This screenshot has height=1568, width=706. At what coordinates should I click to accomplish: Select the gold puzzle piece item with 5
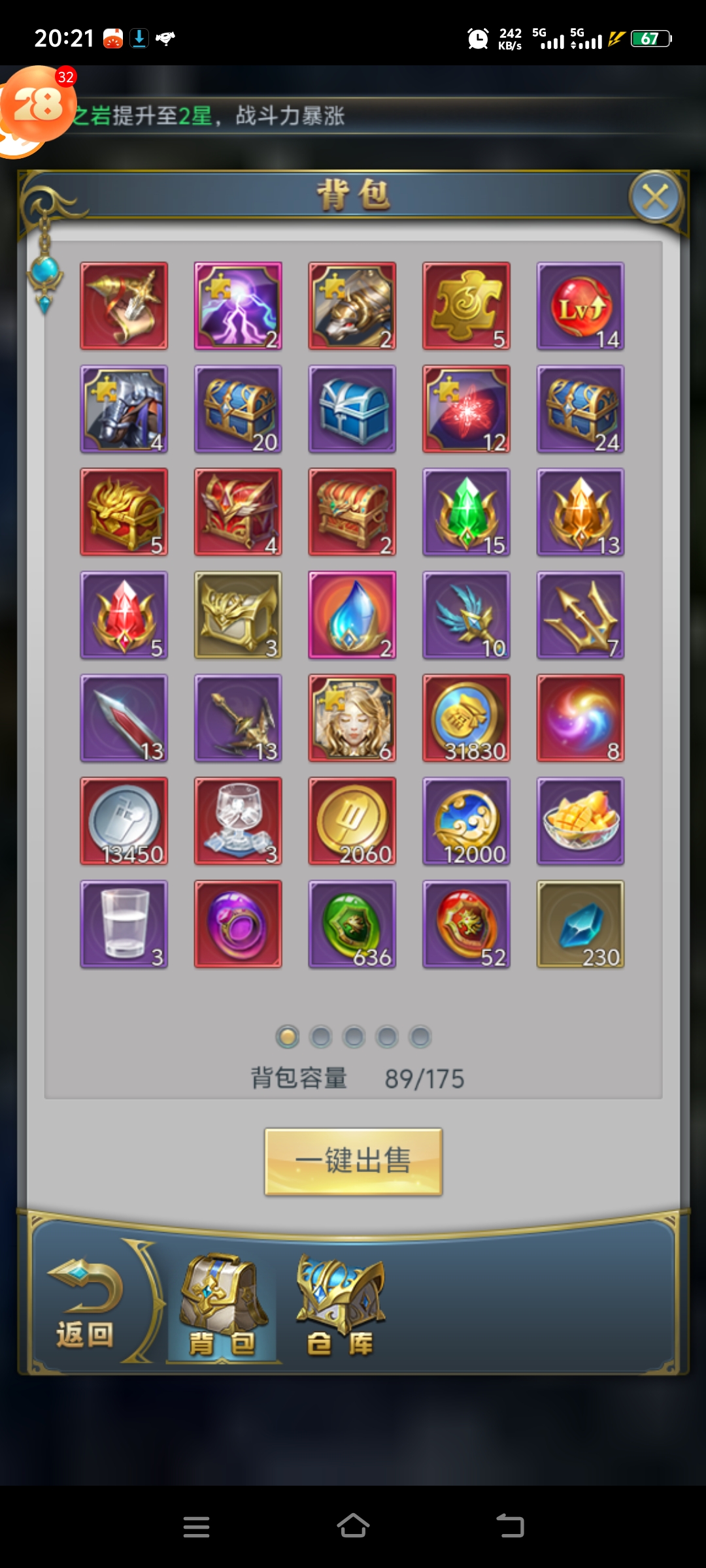[x=465, y=306]
